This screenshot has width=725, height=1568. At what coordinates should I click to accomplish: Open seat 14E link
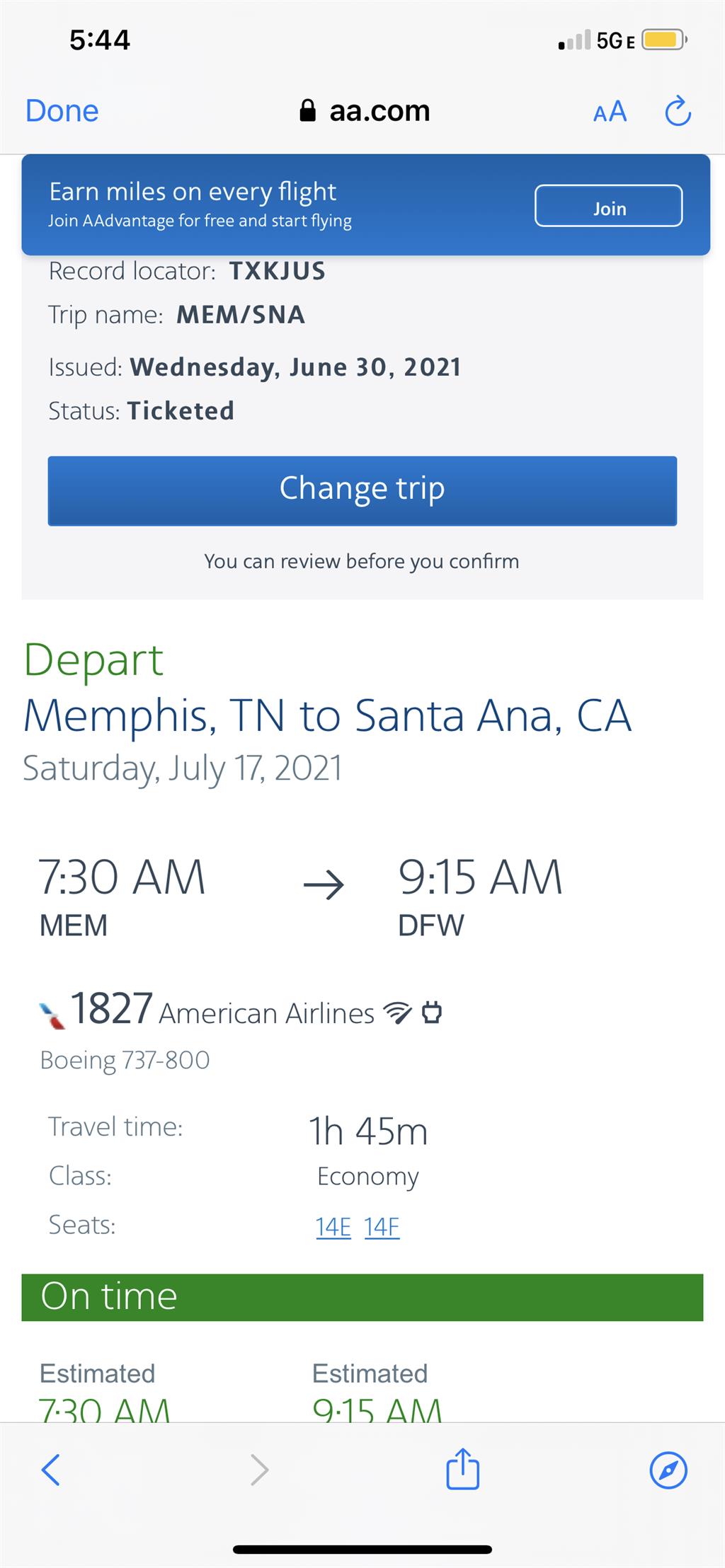coord(333,1226)
